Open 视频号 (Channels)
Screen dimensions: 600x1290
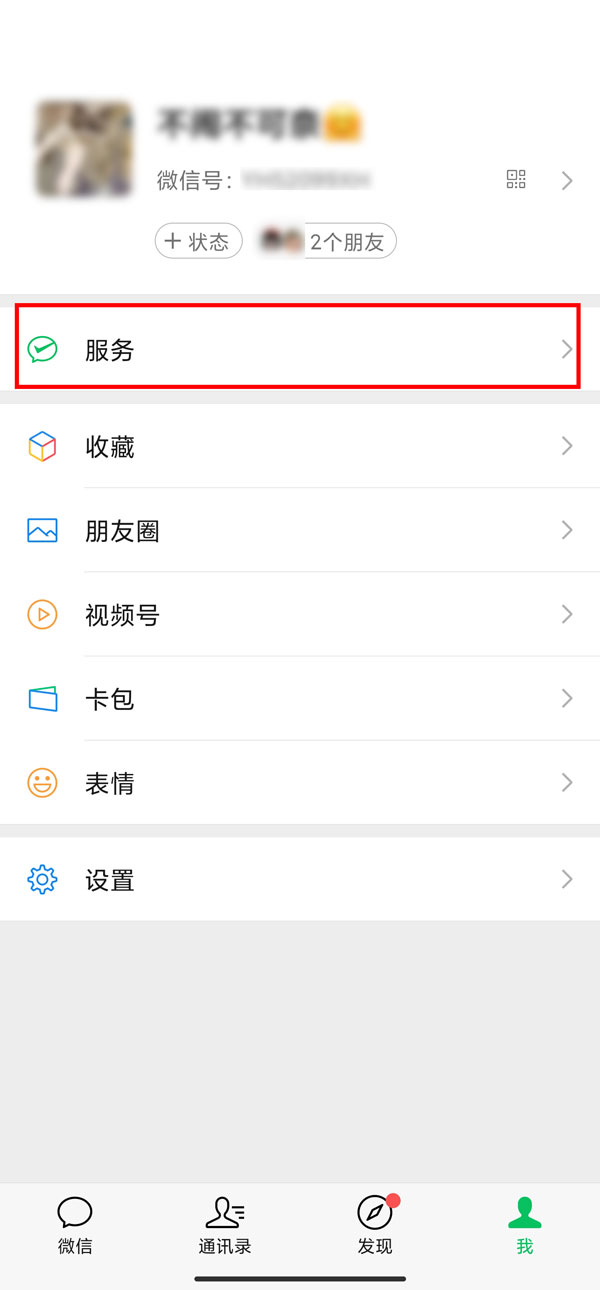[298, 615]
